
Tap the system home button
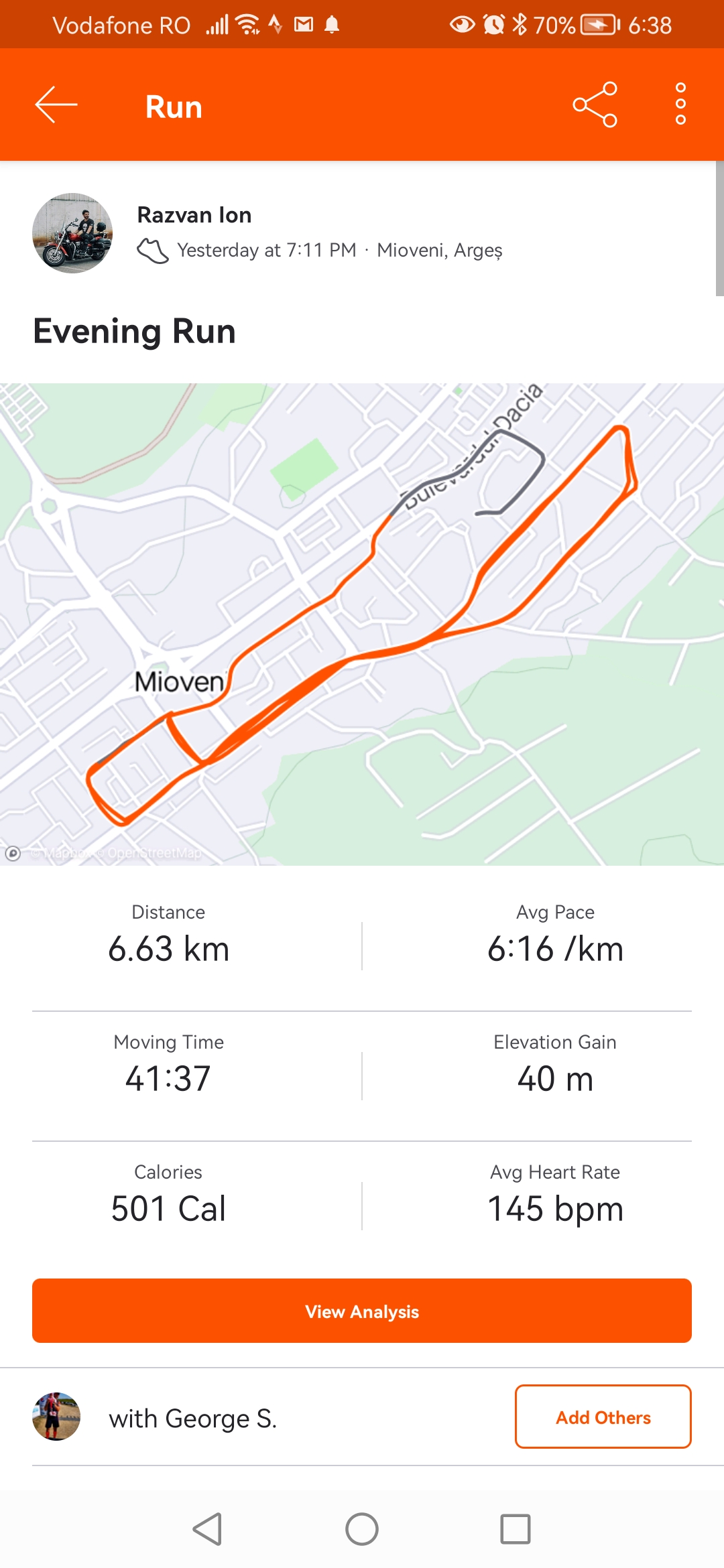362,1529
